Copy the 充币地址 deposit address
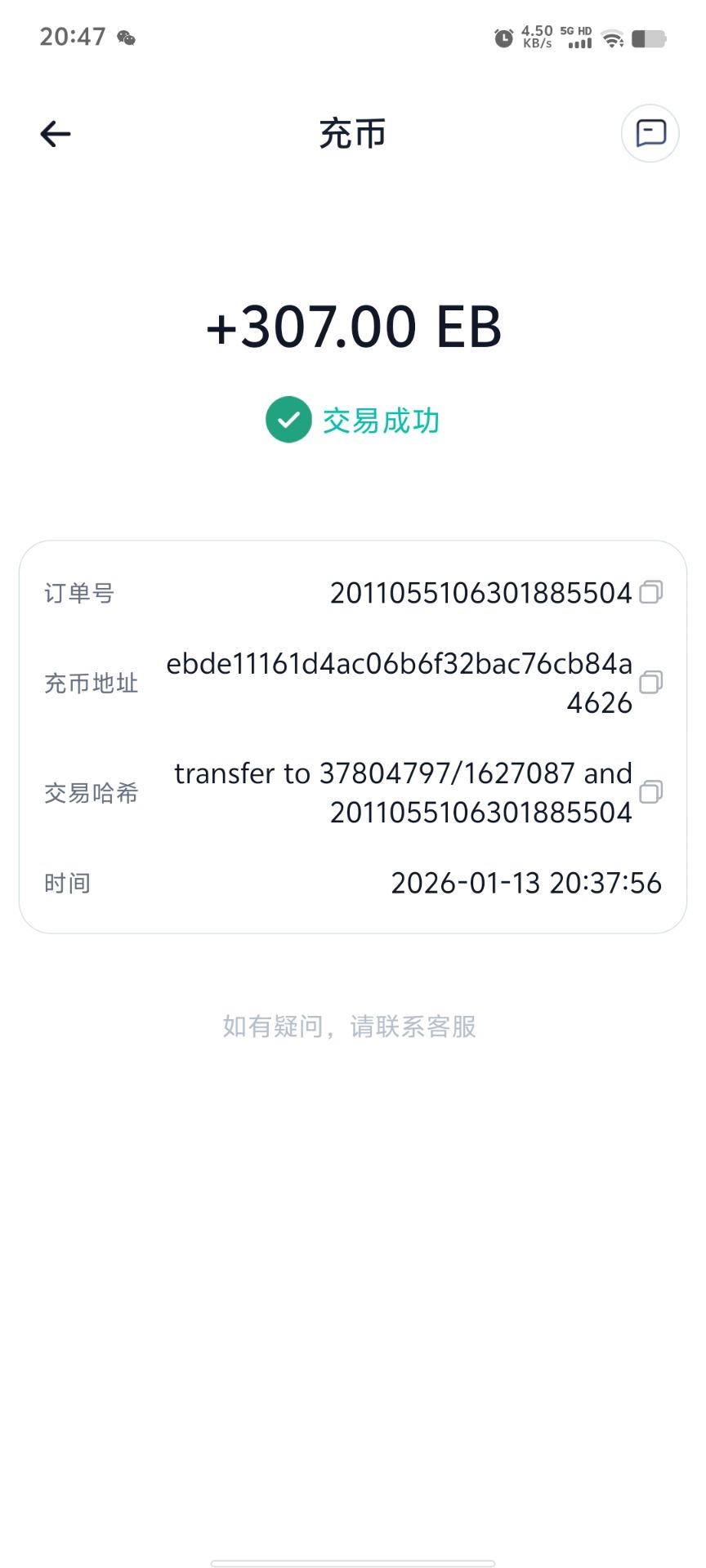706x1568 pixels. coord(650,682)
